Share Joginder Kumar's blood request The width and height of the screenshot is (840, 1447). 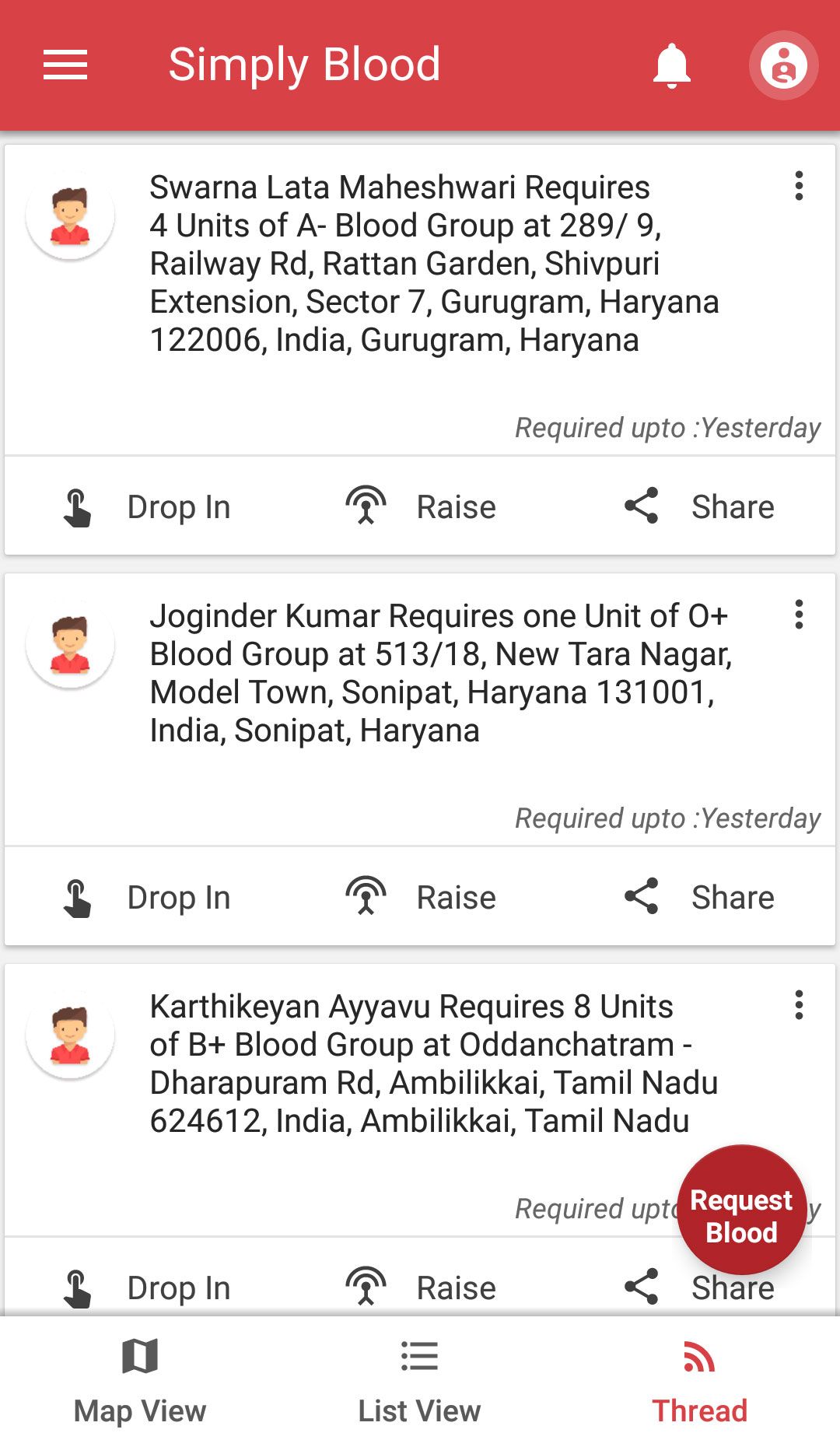[x=699, y=898]
